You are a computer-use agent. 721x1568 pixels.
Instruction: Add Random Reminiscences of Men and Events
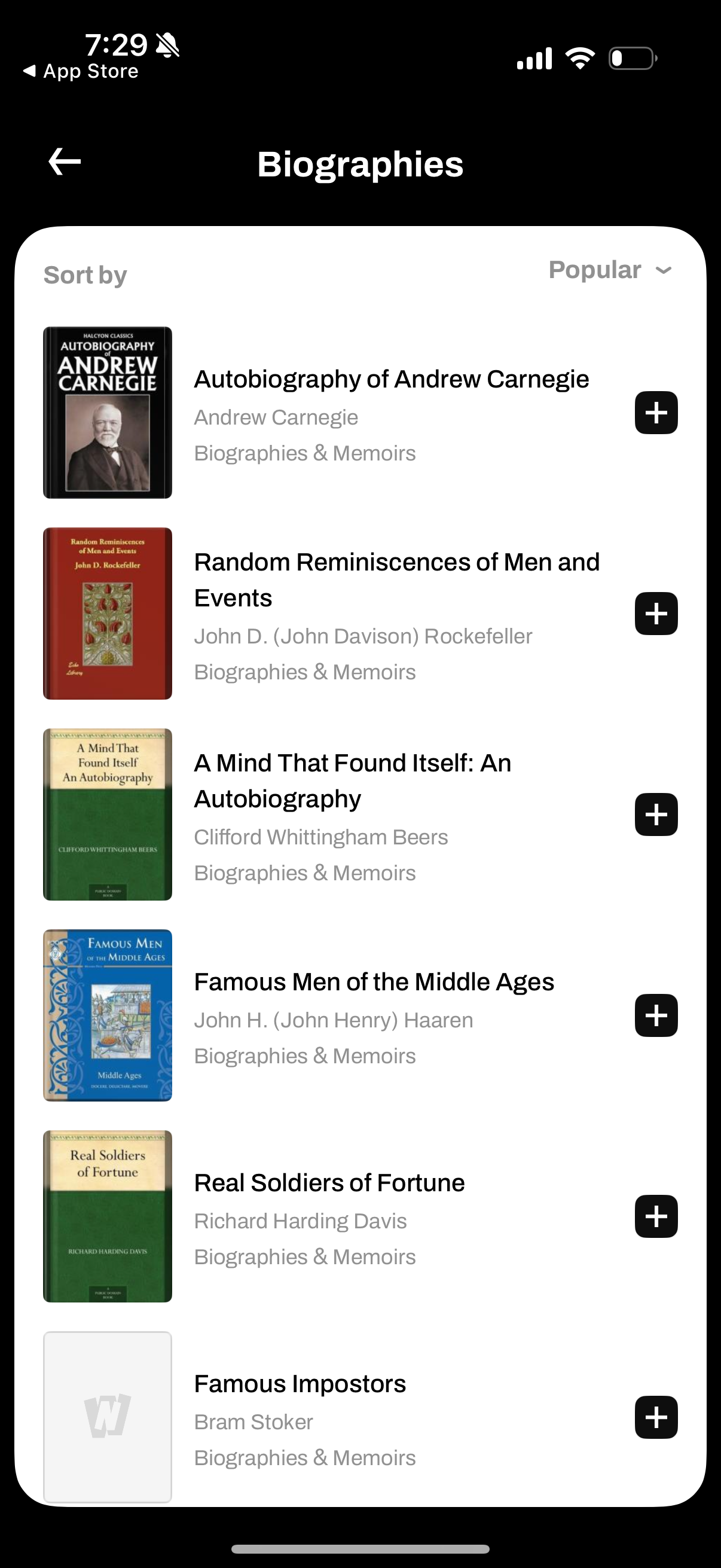[656, 614]
